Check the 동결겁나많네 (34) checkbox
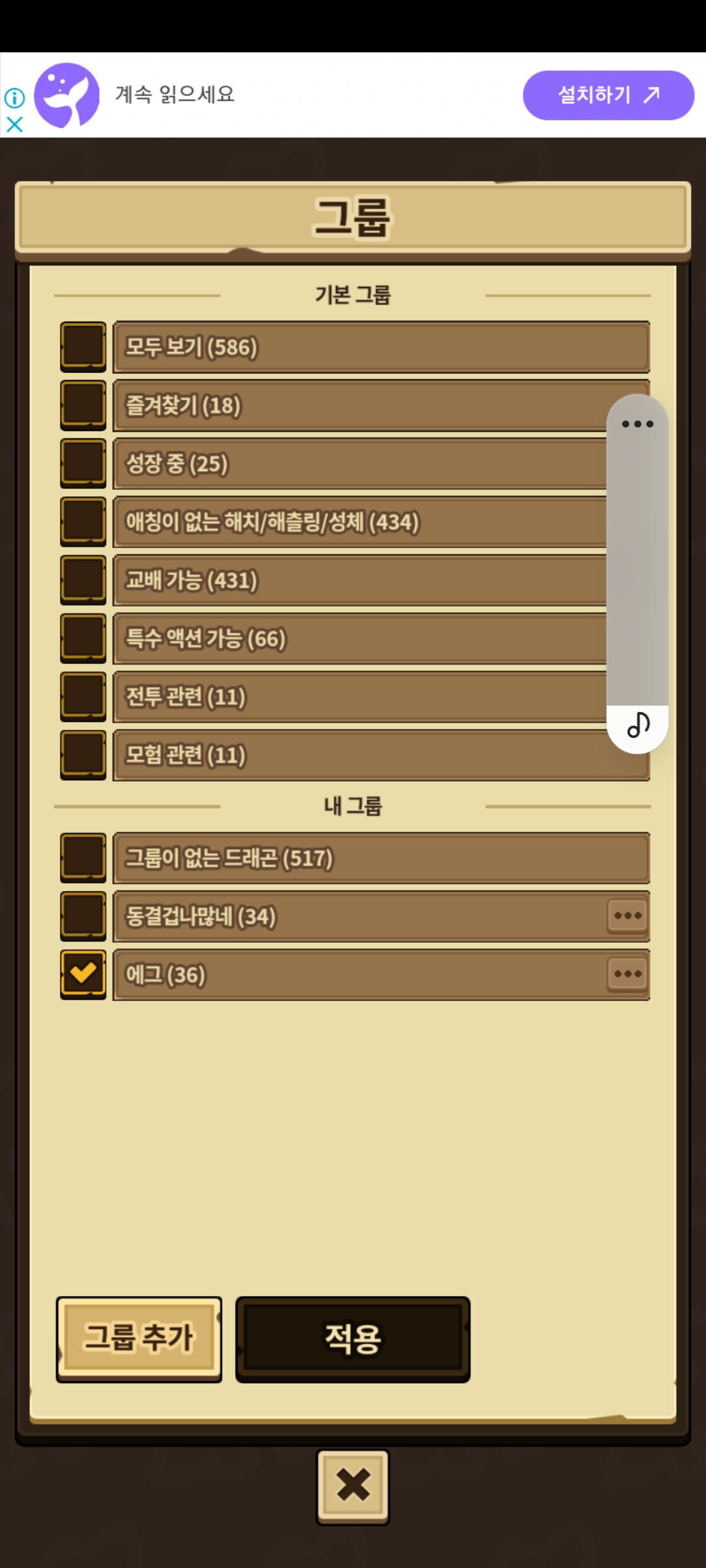 pyautogui.click(x=83, y=916)
